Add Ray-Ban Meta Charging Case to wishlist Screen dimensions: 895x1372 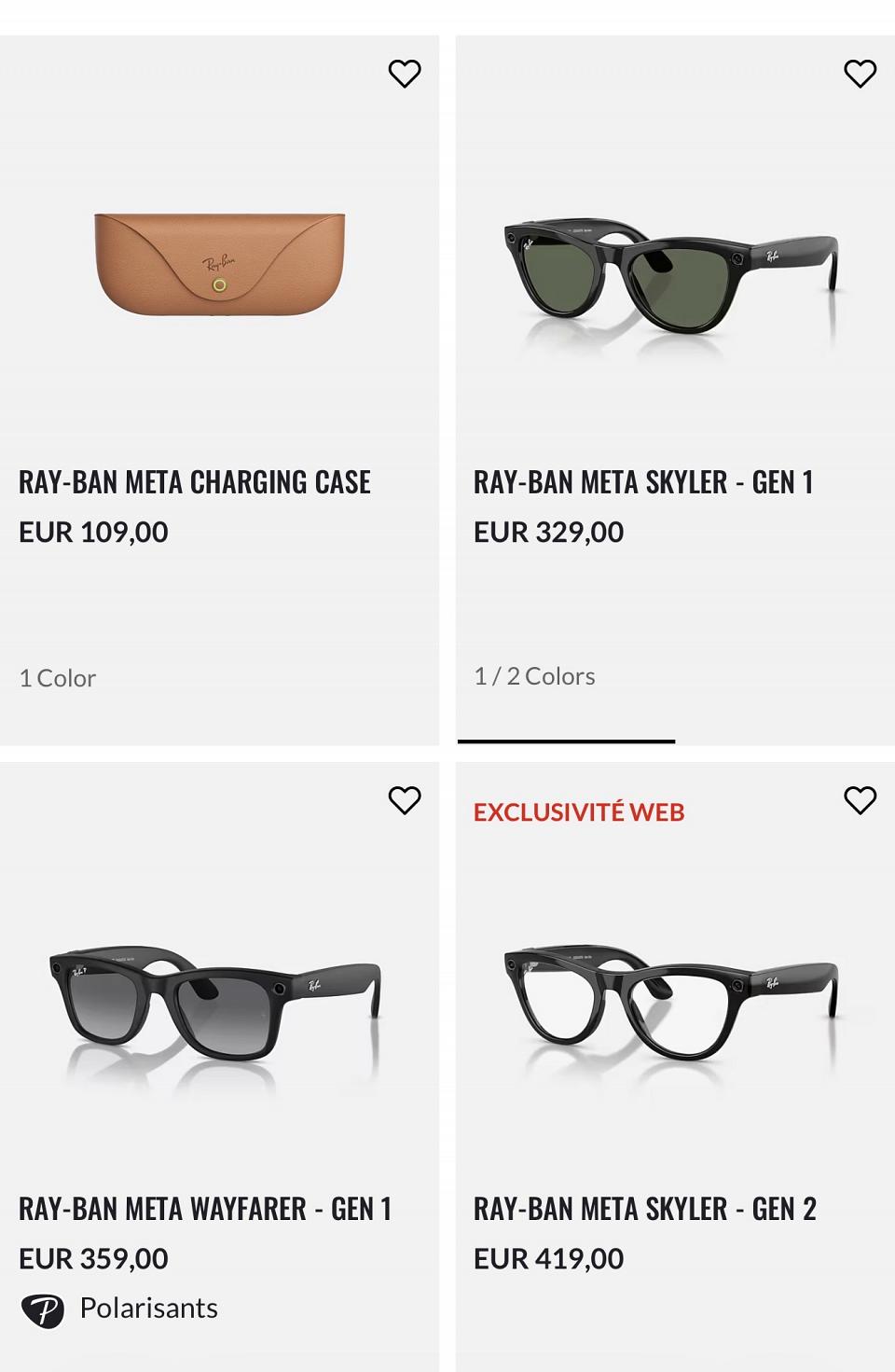pos(405,74)
